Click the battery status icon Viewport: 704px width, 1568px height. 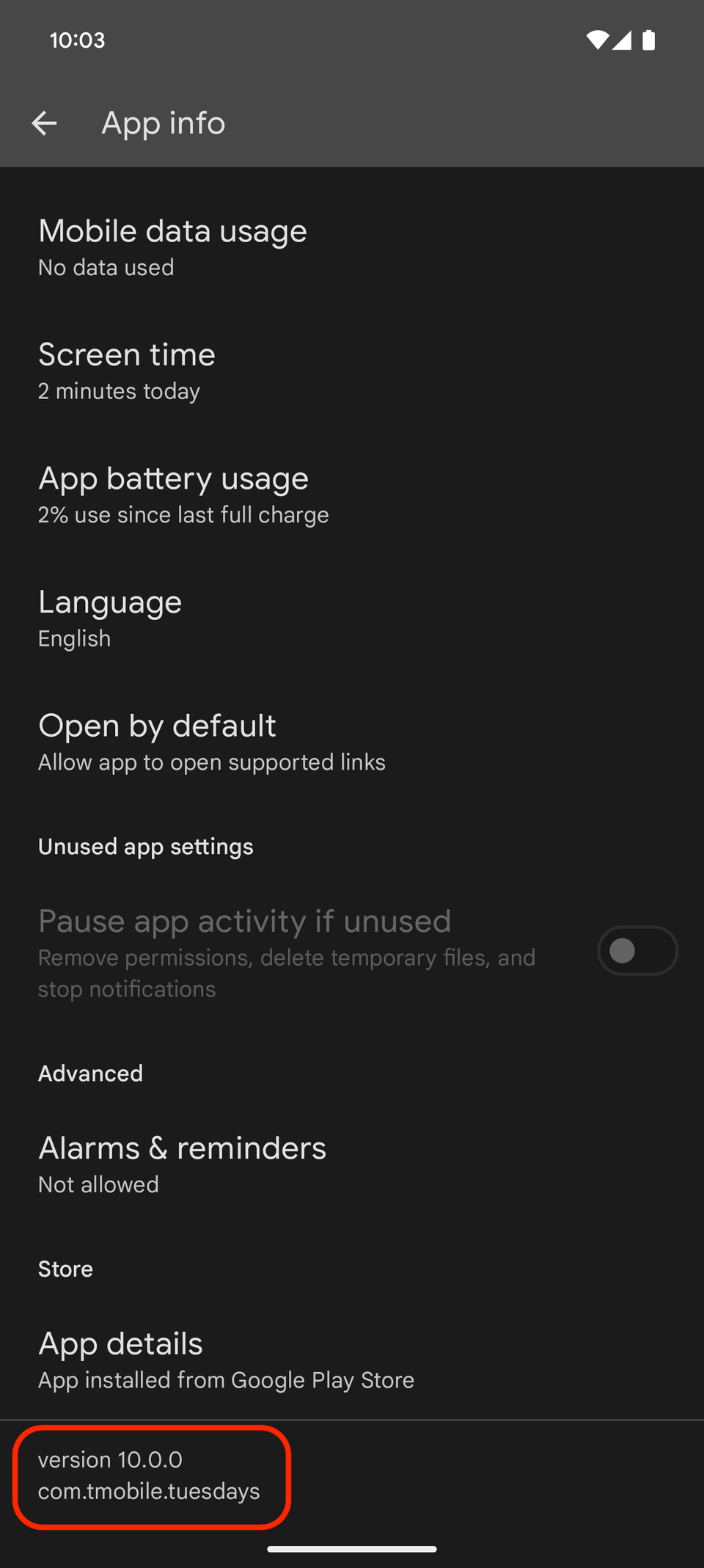pyautogui.click(x=650, y=40)
